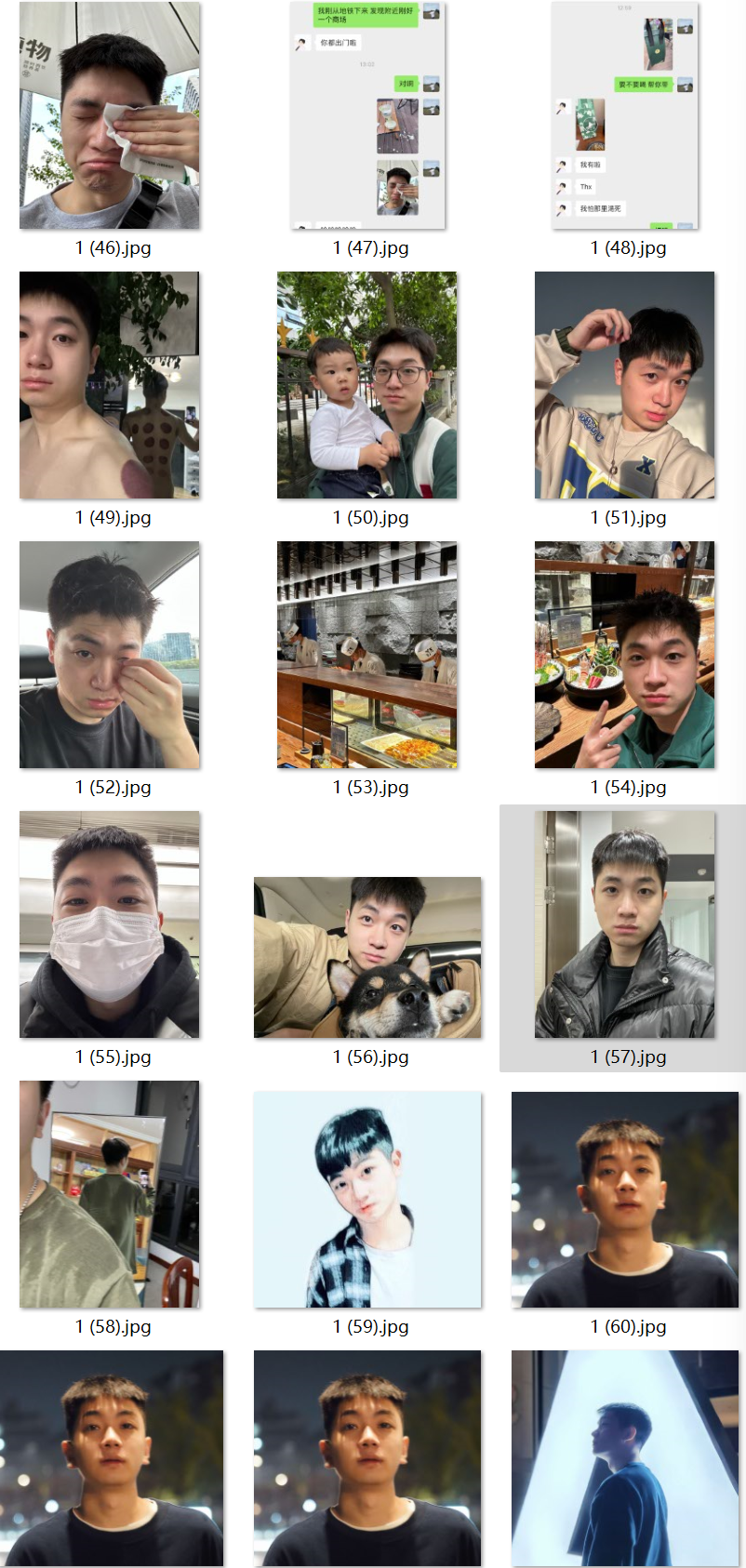Image resolution: width=746 pixels, height=1568 pixels.
Task: Select picture 1 (58).jpg
Action: [x=110, y=1194]
